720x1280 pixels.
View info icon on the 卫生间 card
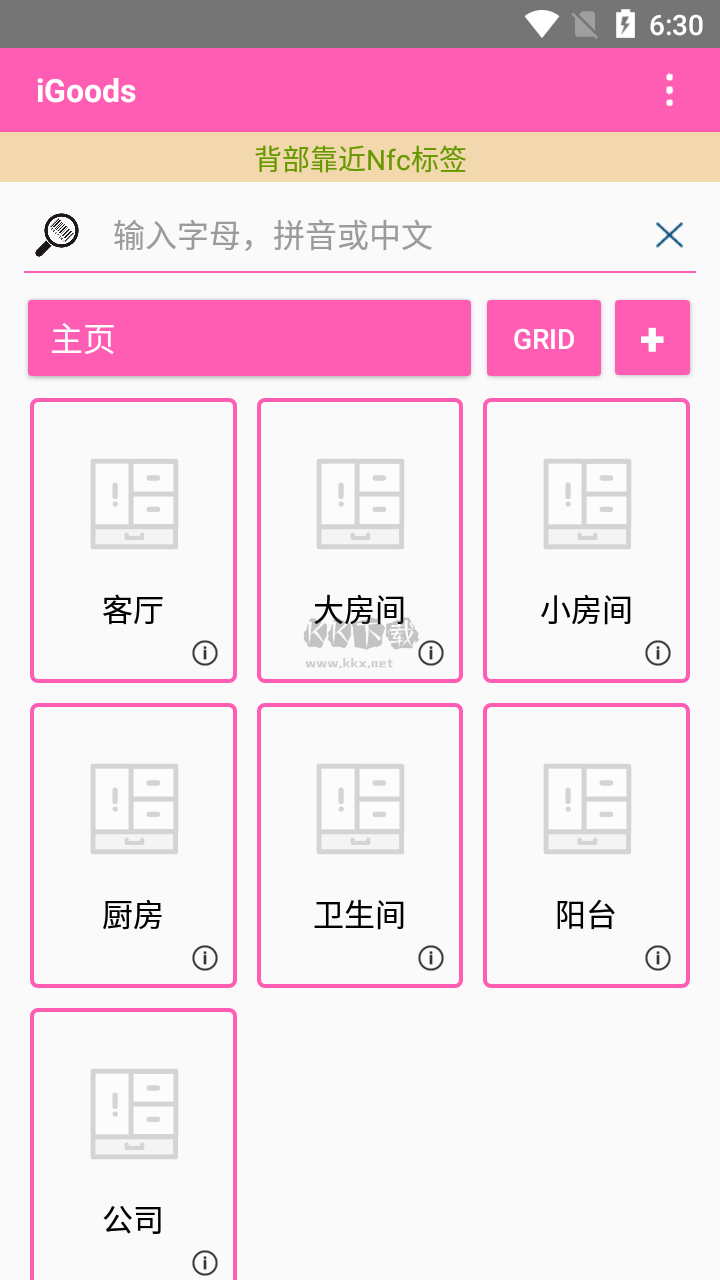[x=431, y=957]
